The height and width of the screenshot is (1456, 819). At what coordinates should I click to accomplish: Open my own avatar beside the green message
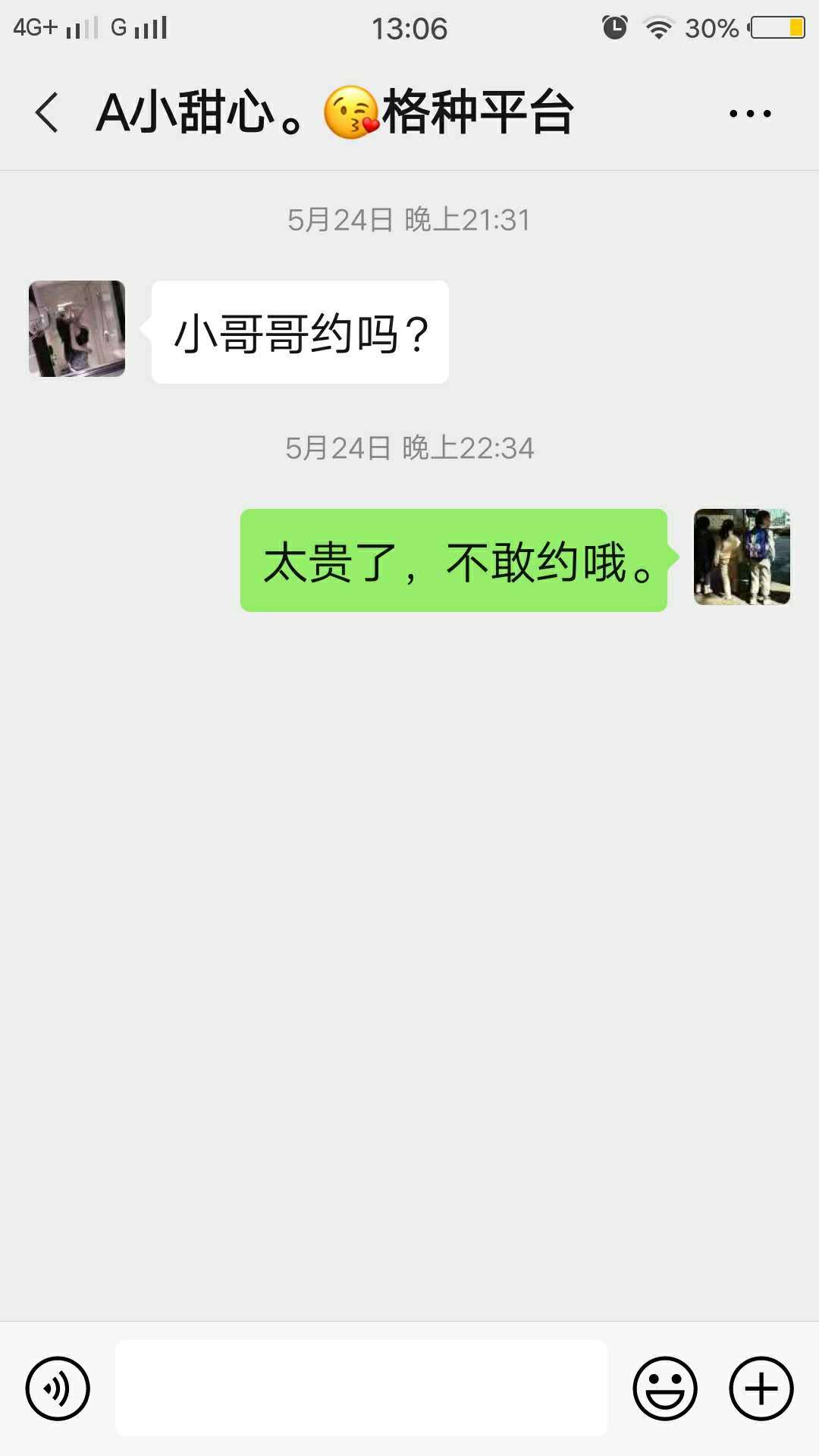pyautogui.click(x=742, y=557)
